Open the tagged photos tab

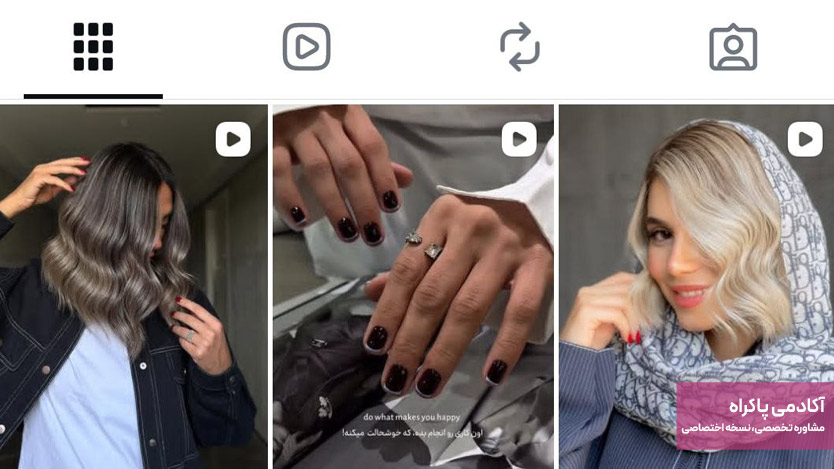(733, 47)
